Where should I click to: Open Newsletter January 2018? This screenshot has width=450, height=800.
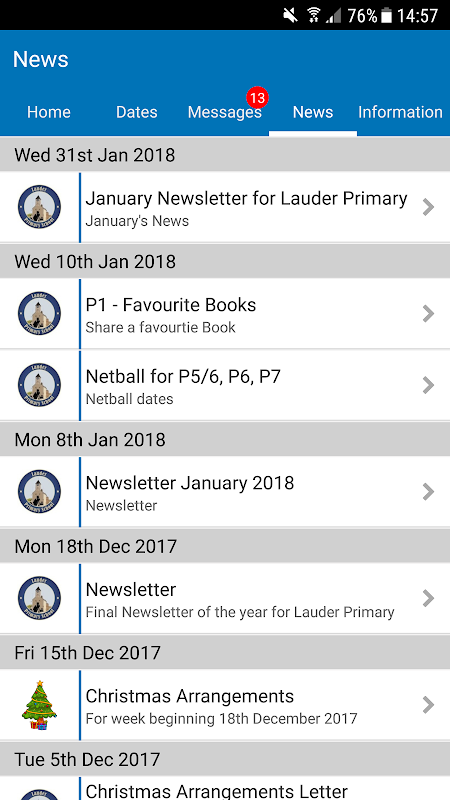click(x=225, y=492)
